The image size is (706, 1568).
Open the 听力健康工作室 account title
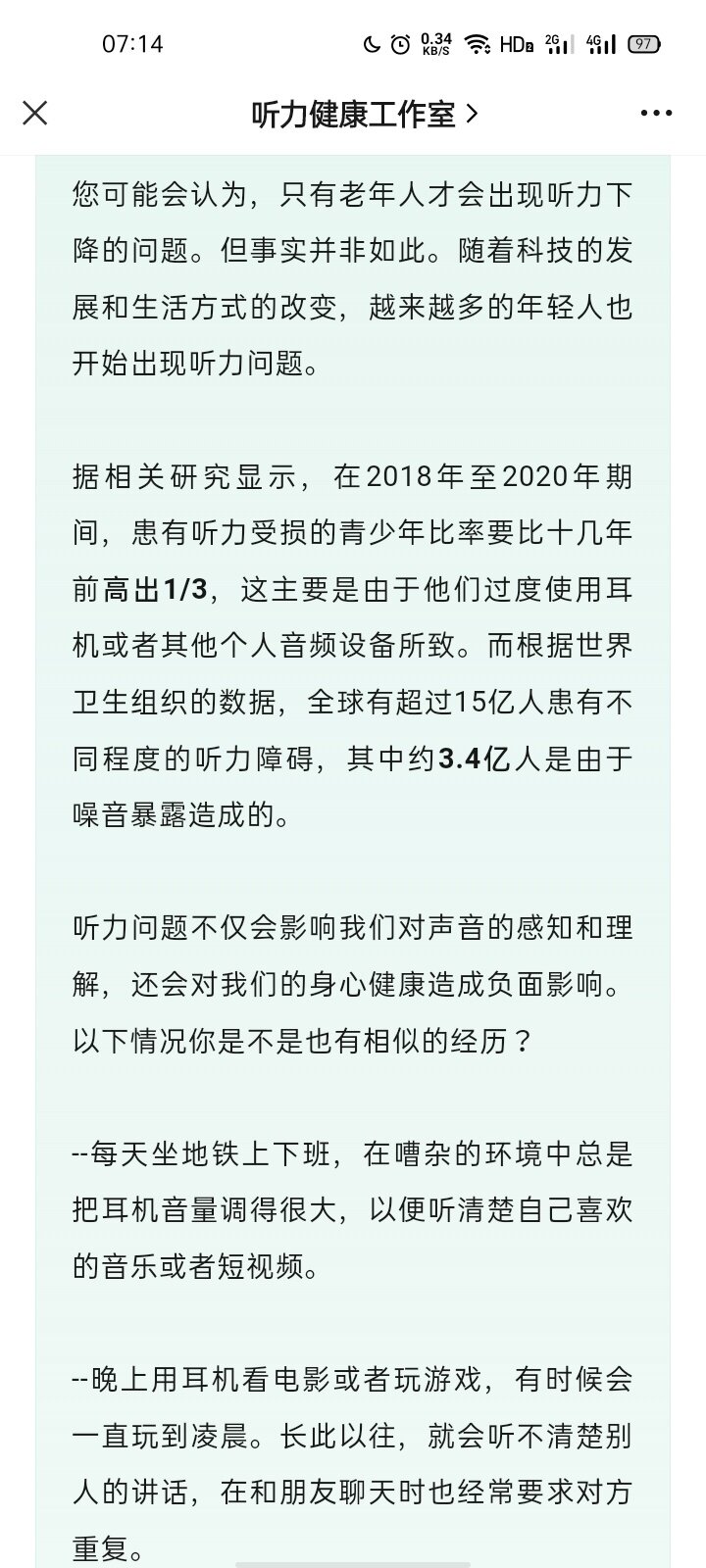[365, 115]
